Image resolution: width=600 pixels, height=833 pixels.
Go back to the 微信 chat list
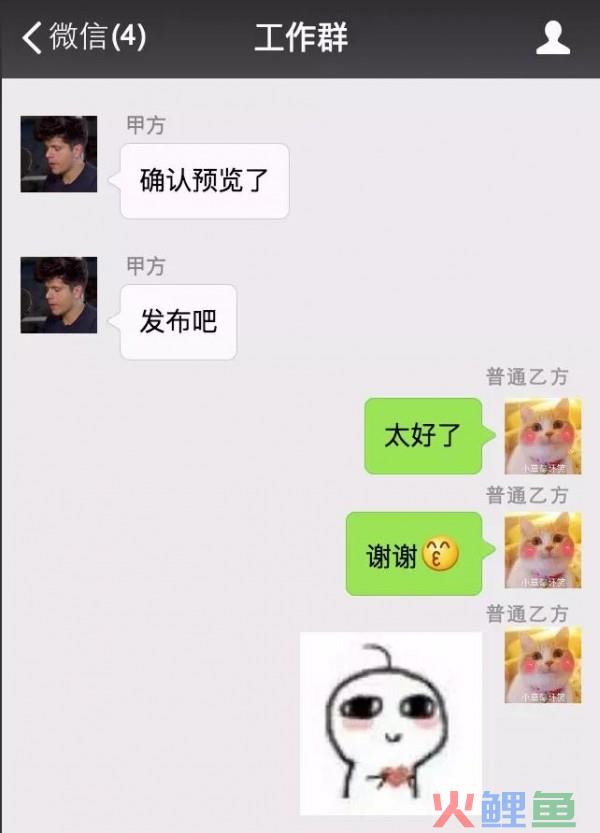tap(84, 38)
